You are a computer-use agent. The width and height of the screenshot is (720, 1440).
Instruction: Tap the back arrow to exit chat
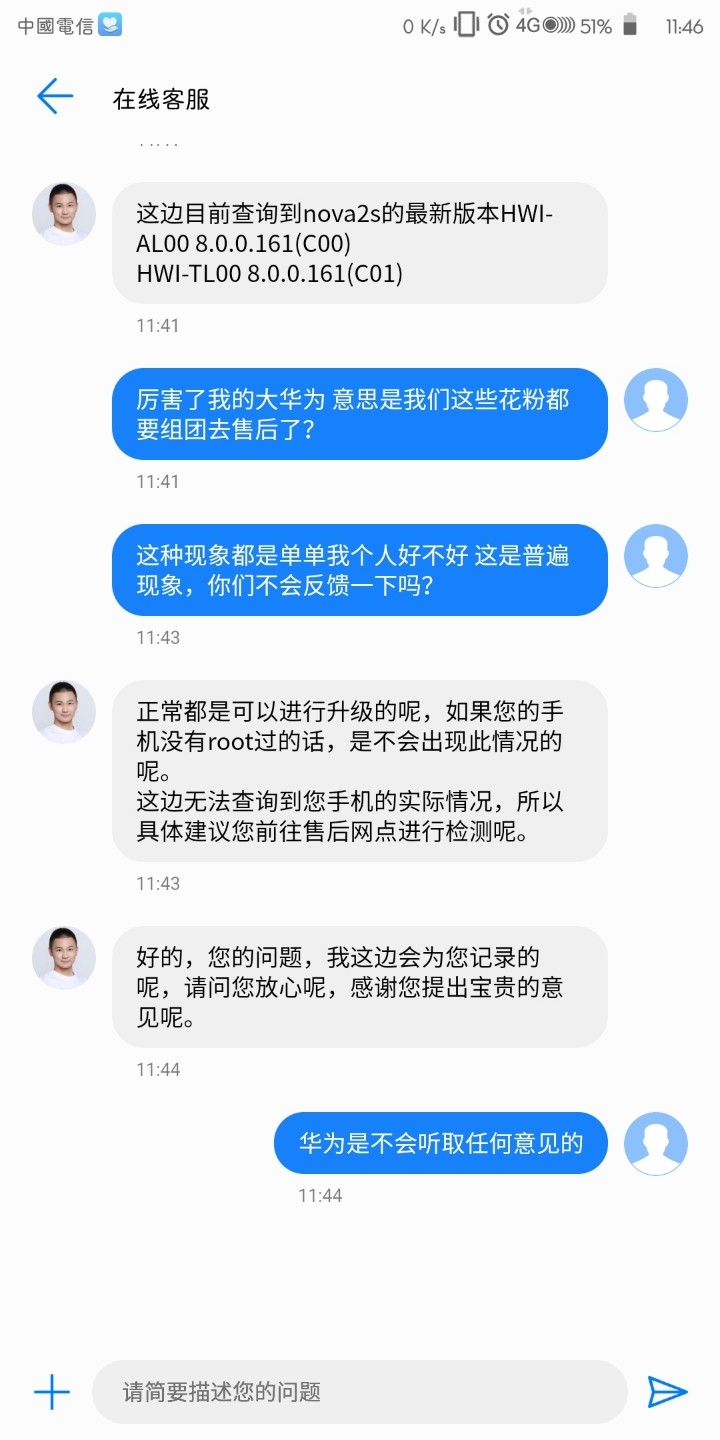55,97
